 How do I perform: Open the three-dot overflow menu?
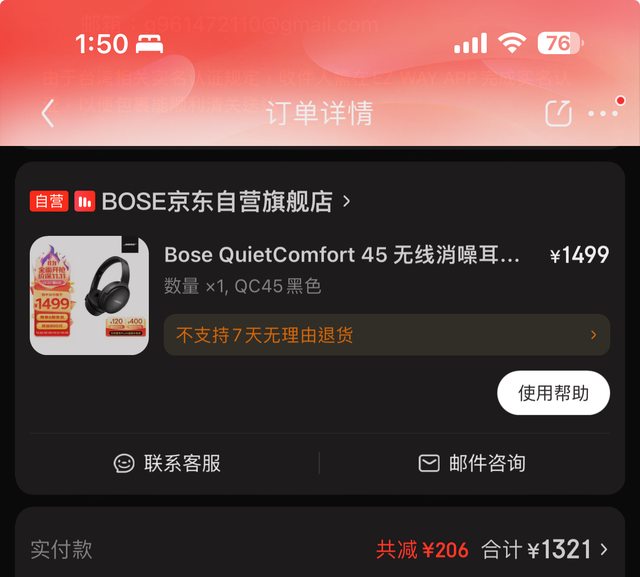click(603, 113)
